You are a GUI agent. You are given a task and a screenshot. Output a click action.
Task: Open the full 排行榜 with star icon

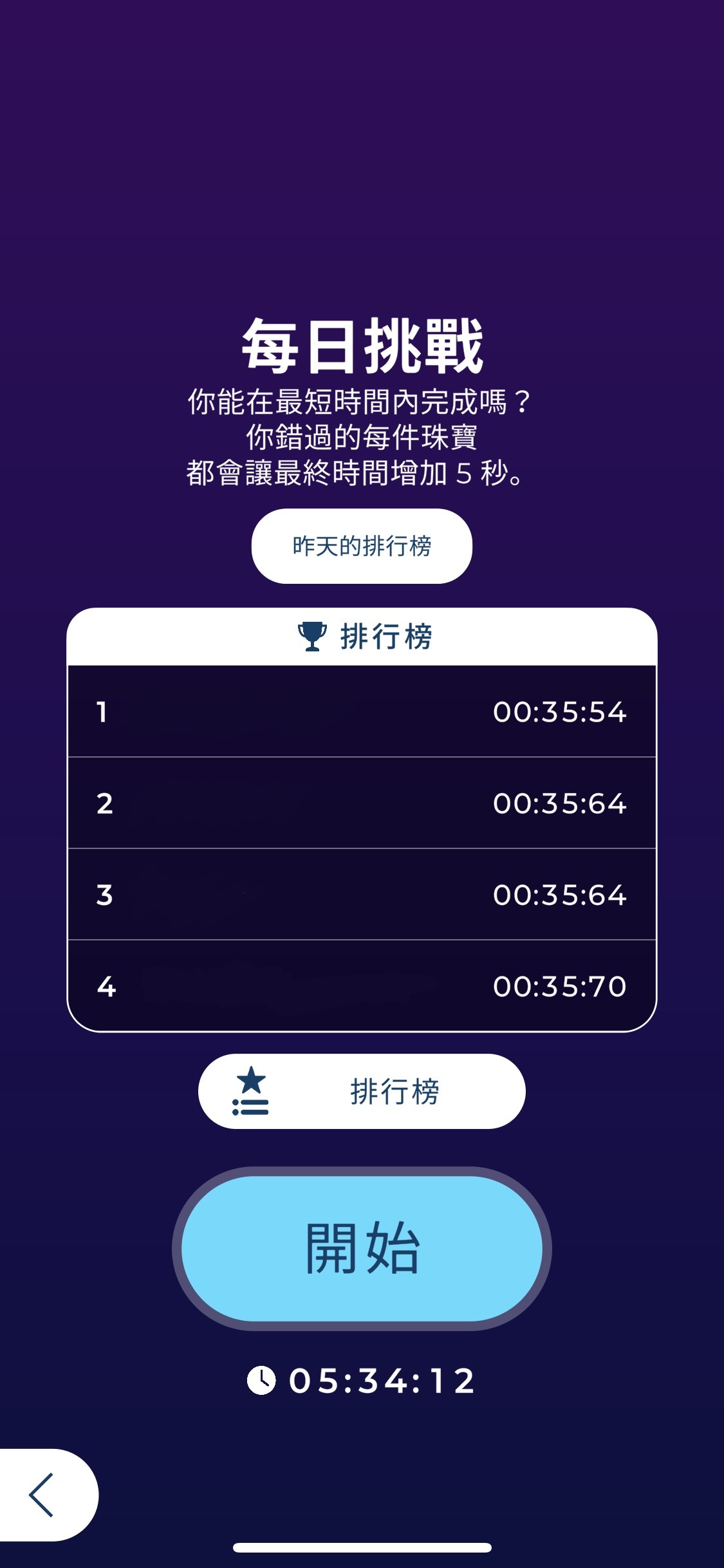[362, 1092]
